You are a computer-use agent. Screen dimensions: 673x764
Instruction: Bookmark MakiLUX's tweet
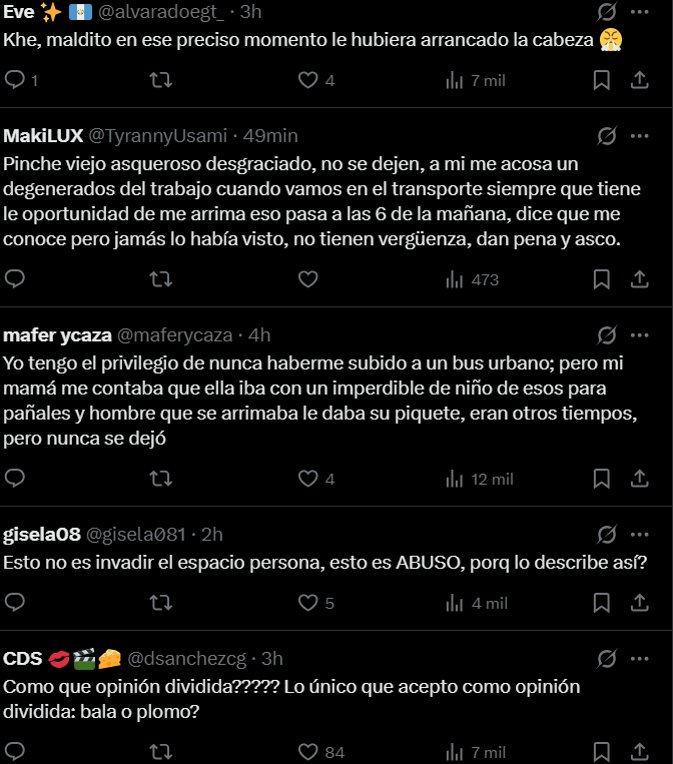point(602,279)
